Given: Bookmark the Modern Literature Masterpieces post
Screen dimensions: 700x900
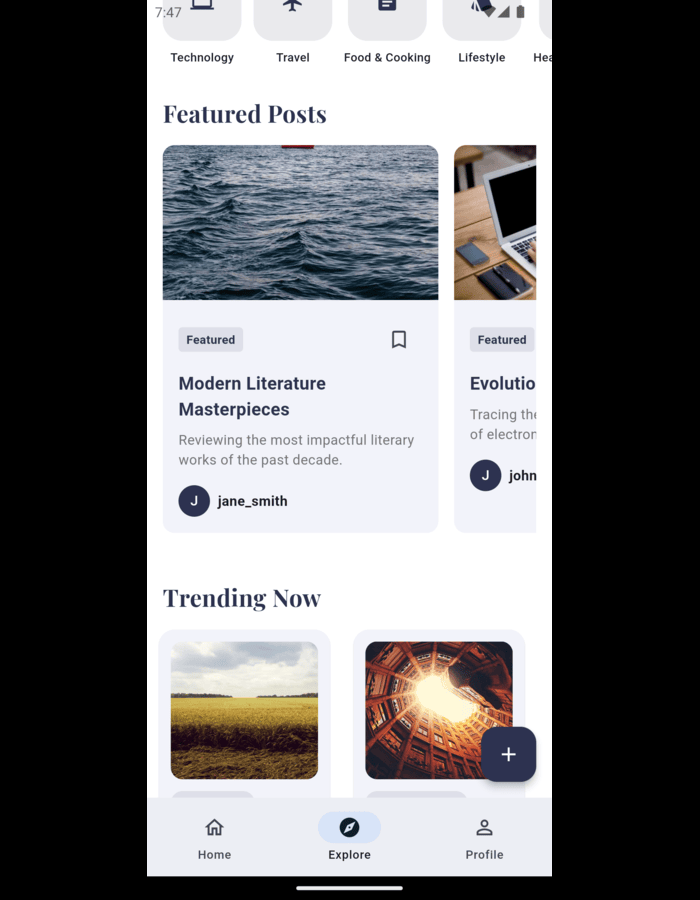Looking at the screenshot, I should [398, 340].
